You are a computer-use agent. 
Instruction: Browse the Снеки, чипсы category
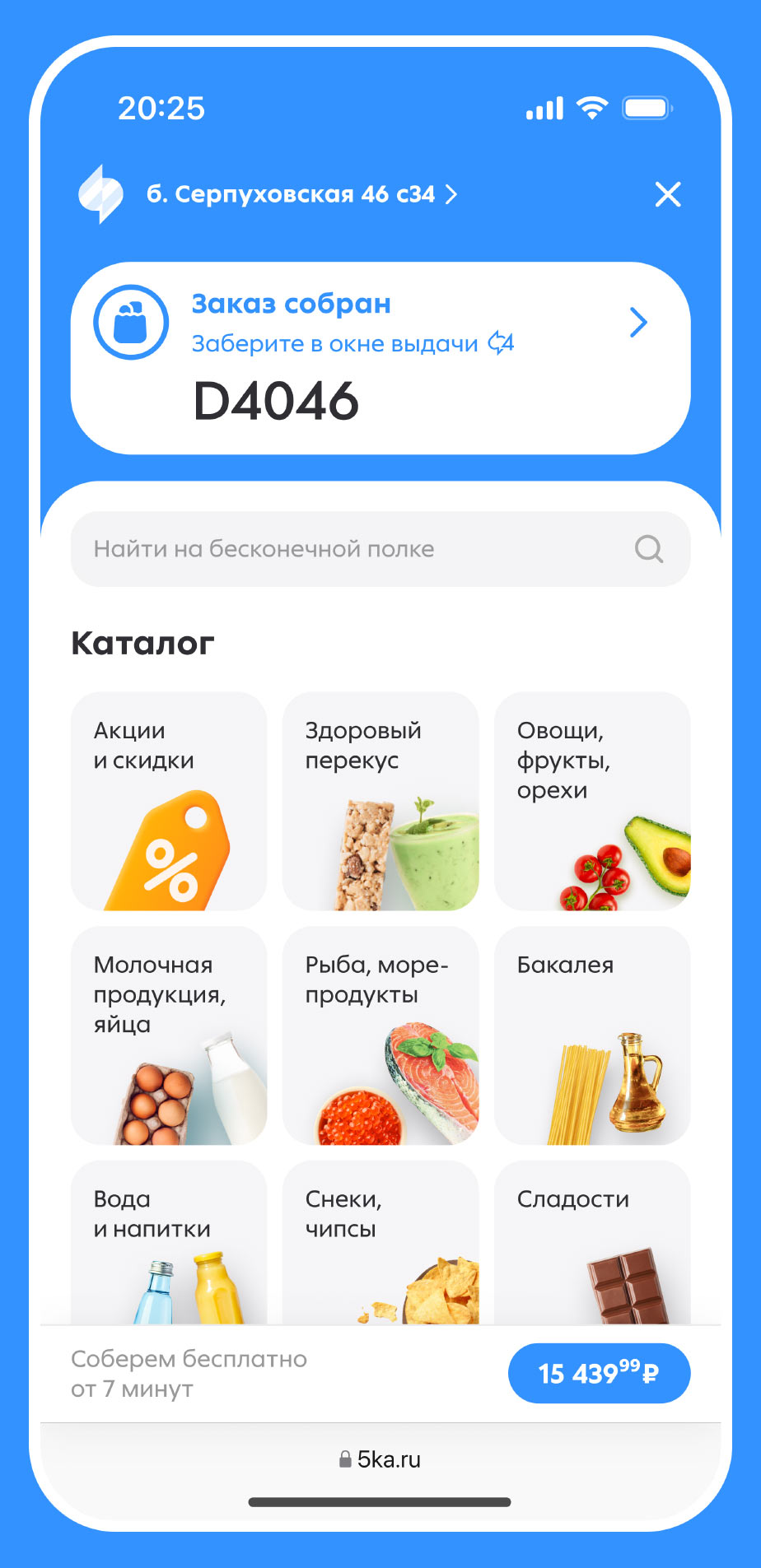click(380, 1243)
